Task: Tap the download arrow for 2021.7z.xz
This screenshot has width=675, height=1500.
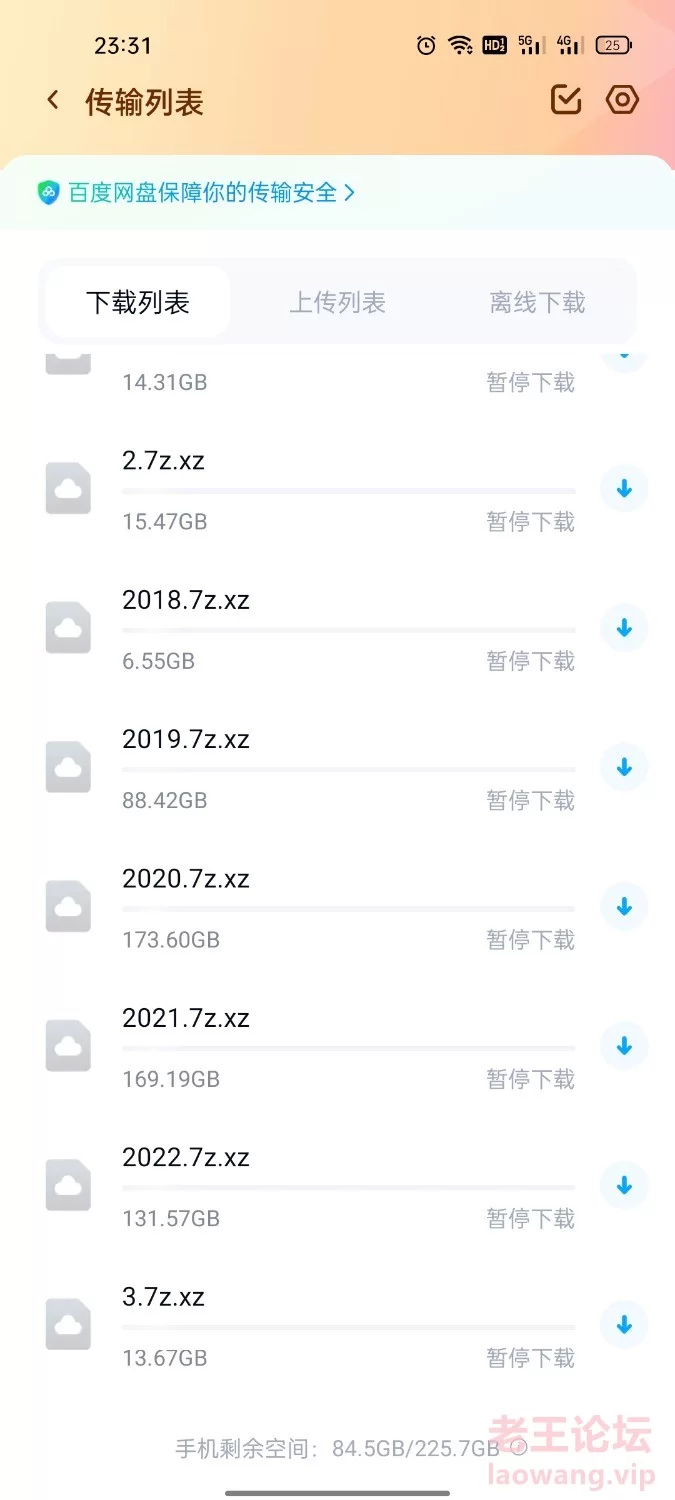Action: point(624,1046)
